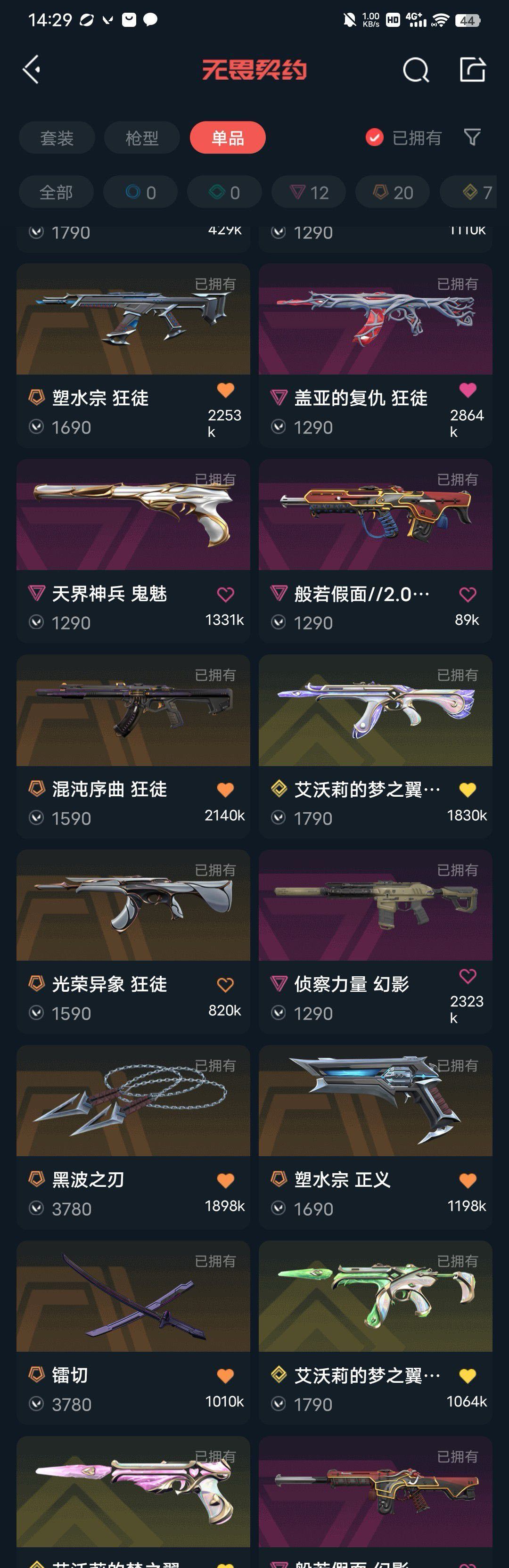Like the 光荣异象 狂徒 skin
Image resolution: width=509 pixels, height=1568 pixels.
(225, 984)
